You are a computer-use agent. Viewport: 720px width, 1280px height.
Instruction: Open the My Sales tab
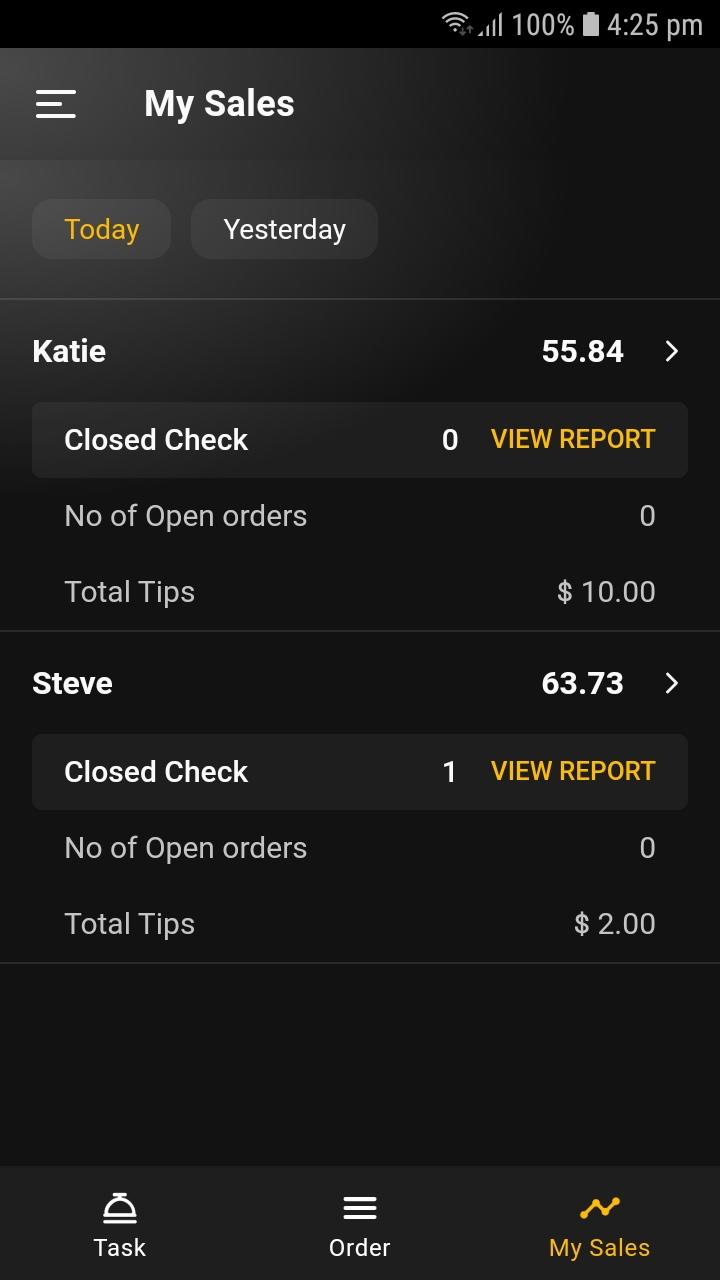pos(599,1224)
